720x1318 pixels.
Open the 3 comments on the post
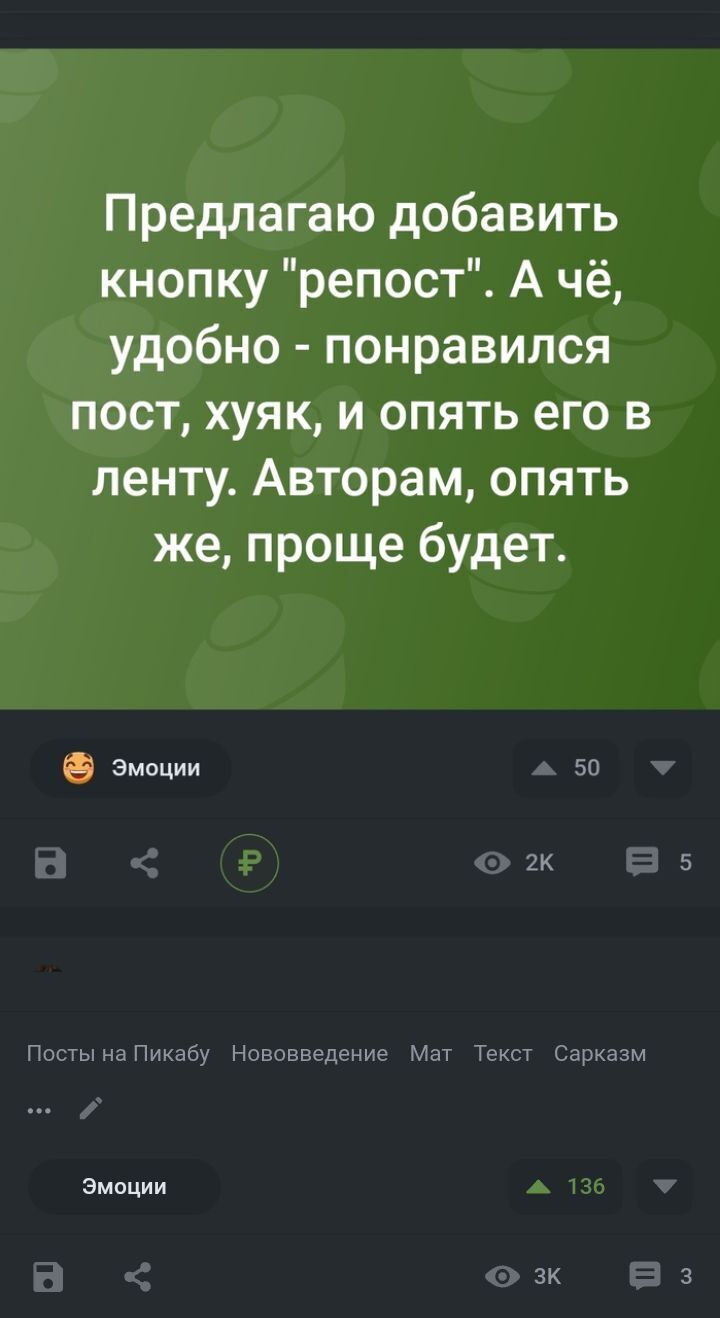click(x=658, y=1277)
